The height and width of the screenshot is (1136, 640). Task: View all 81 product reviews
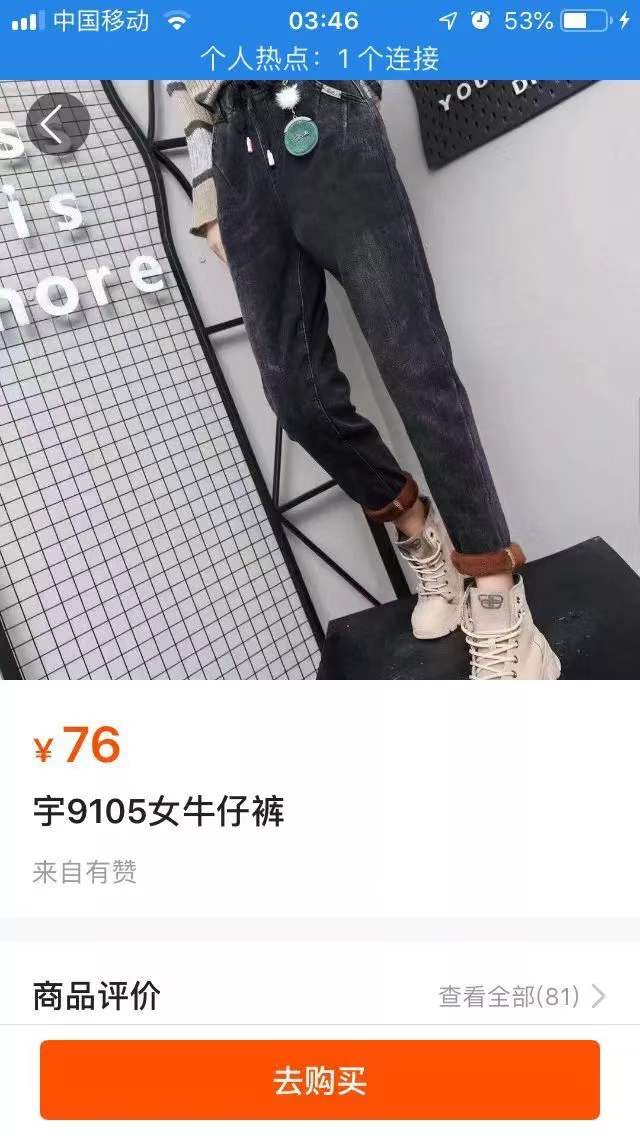[521, 996]
